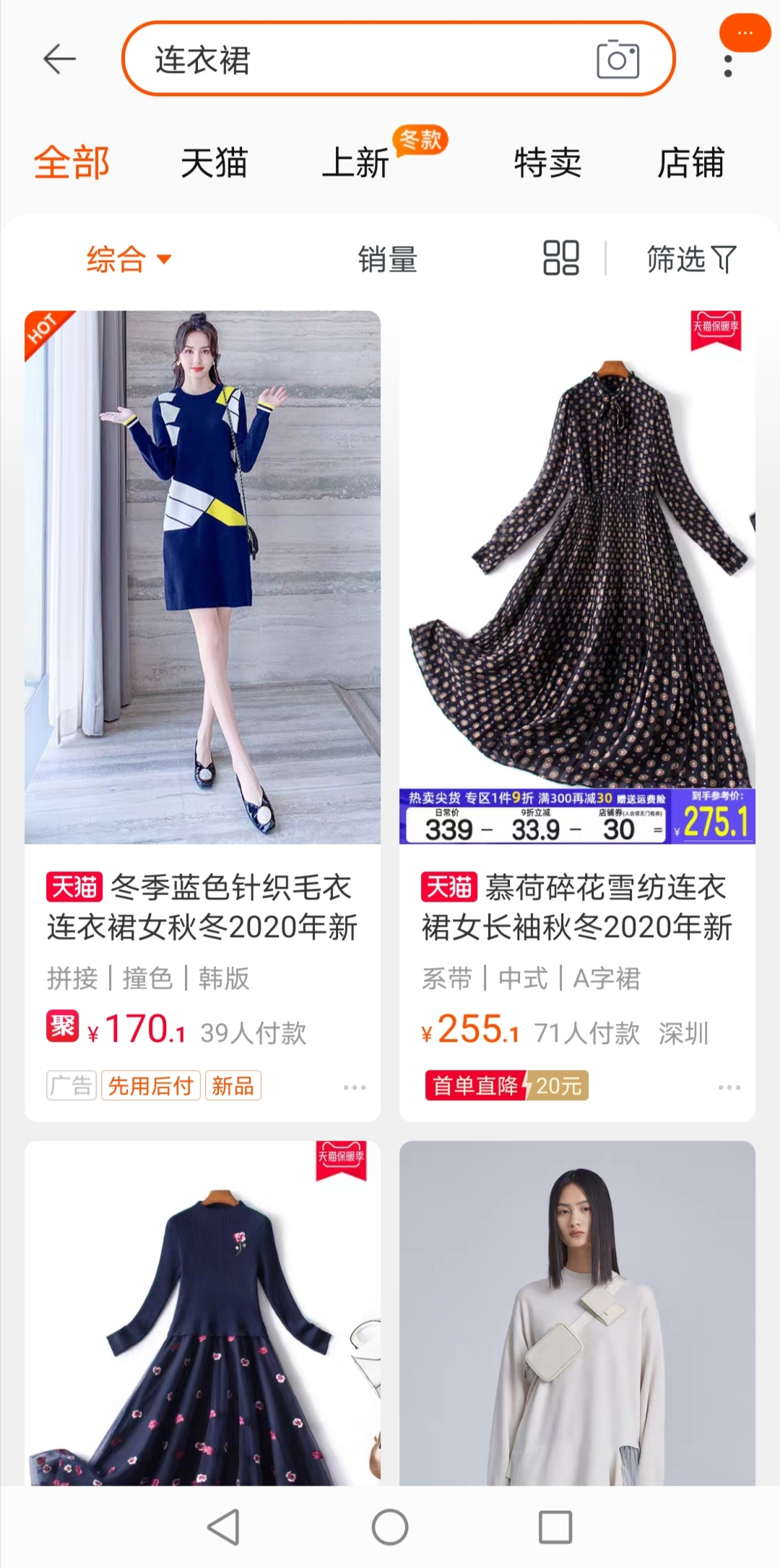This screenshot has height=1568, width=780.
Task: Open more options on 冬季蓝色针织毛衣 card
Action: [355, 1087]
